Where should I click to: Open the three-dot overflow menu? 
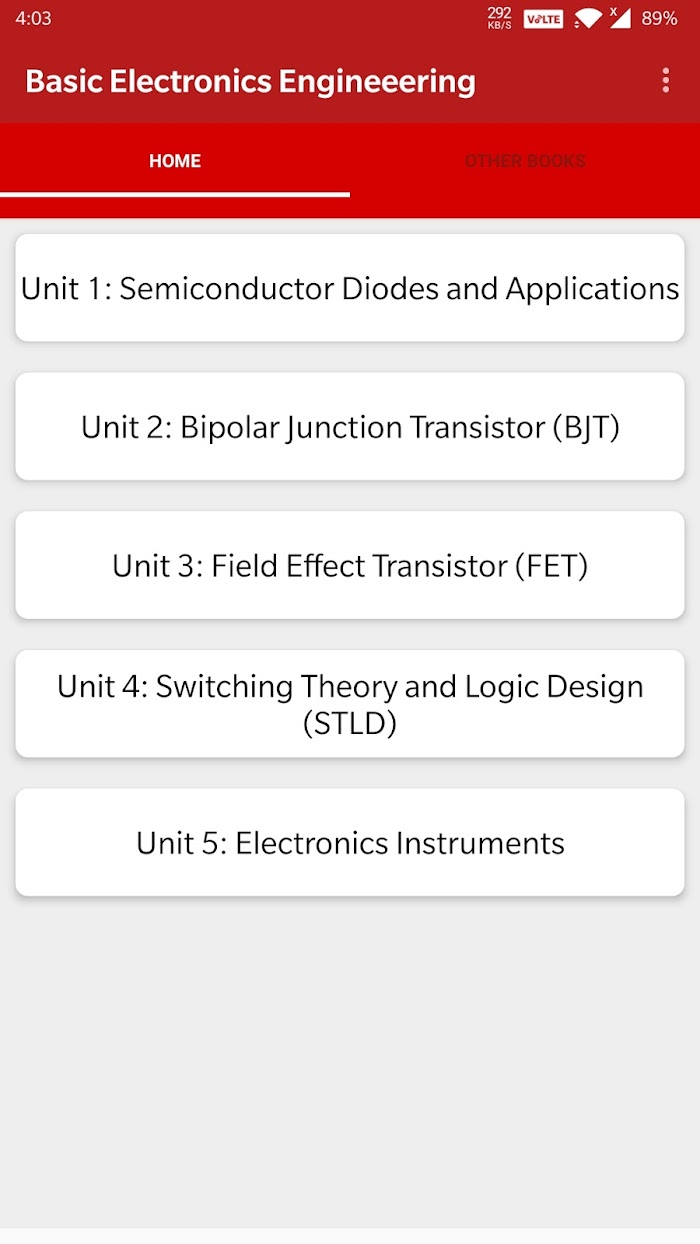pyautogui.click(x=665, y=81)
